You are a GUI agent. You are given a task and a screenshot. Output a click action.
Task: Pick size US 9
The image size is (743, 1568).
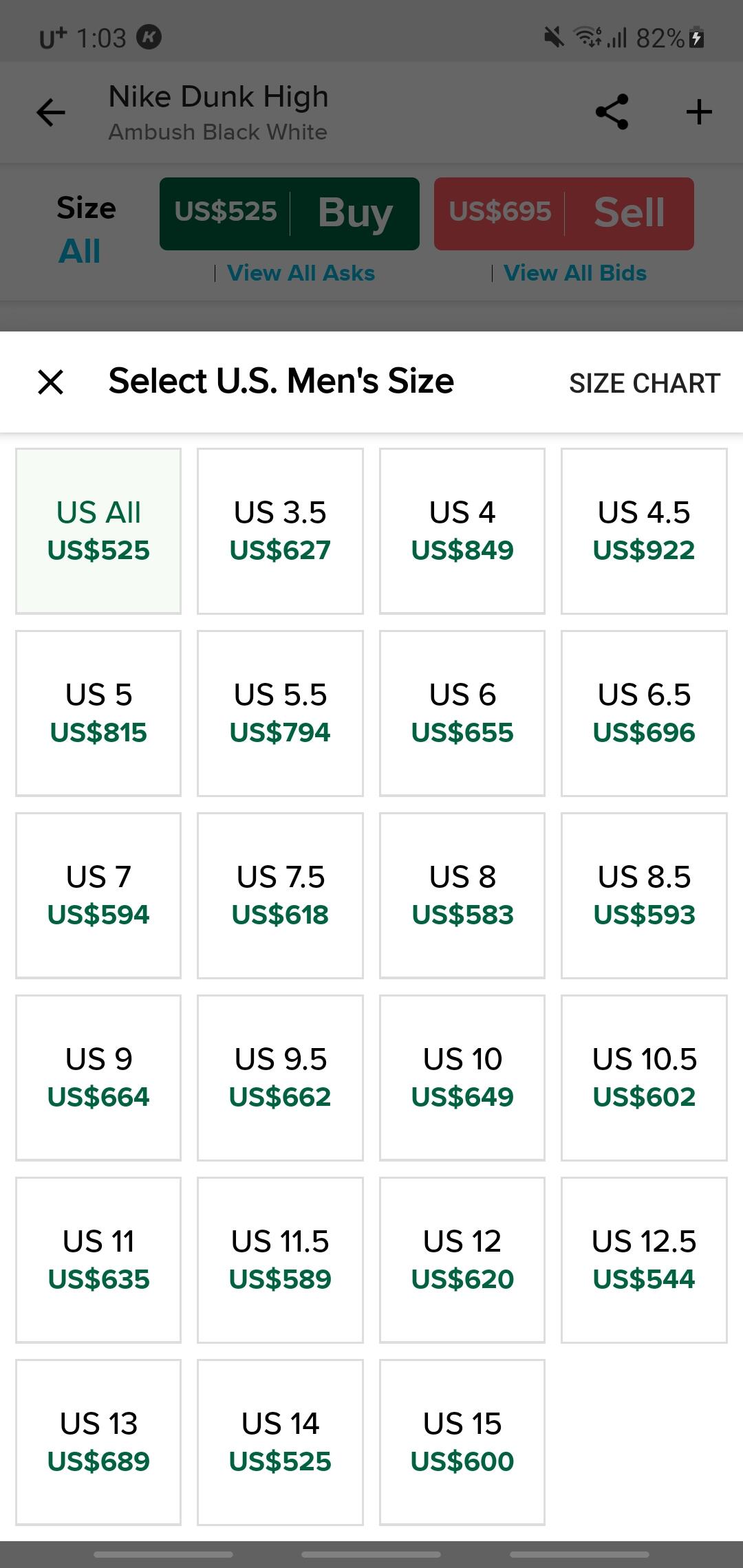98,1078
